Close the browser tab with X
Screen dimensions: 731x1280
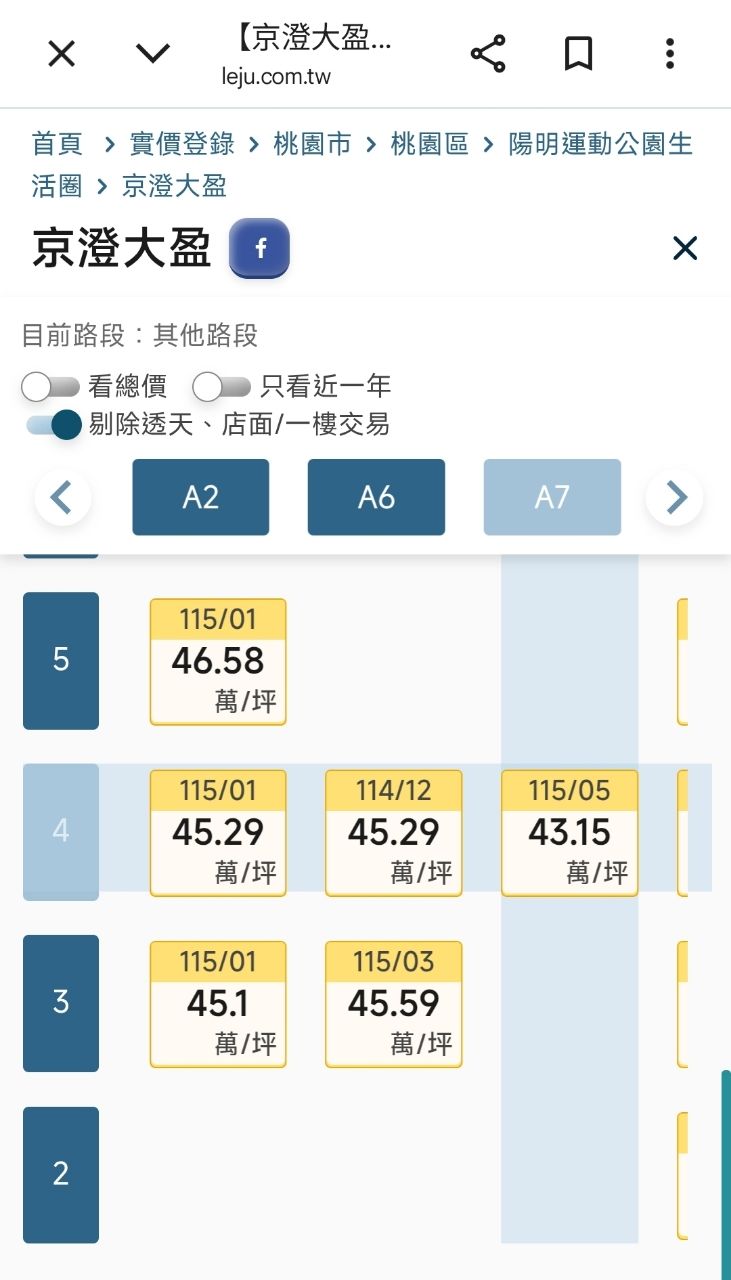[61, 54]
